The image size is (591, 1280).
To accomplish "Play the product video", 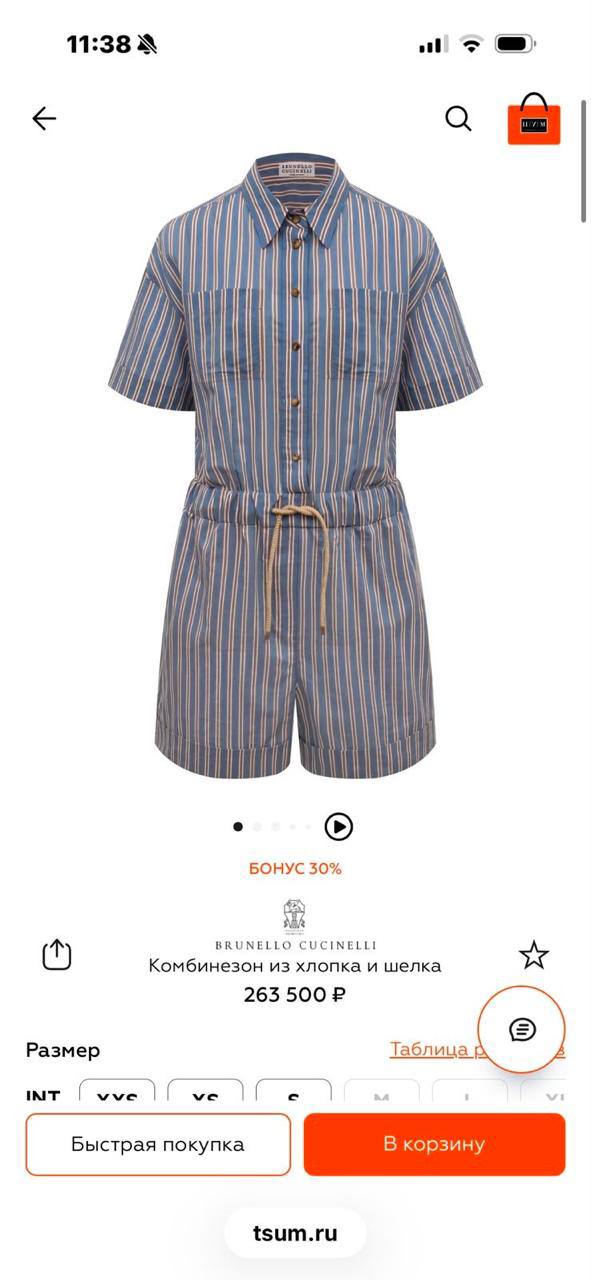I will (x=339, y=827).
